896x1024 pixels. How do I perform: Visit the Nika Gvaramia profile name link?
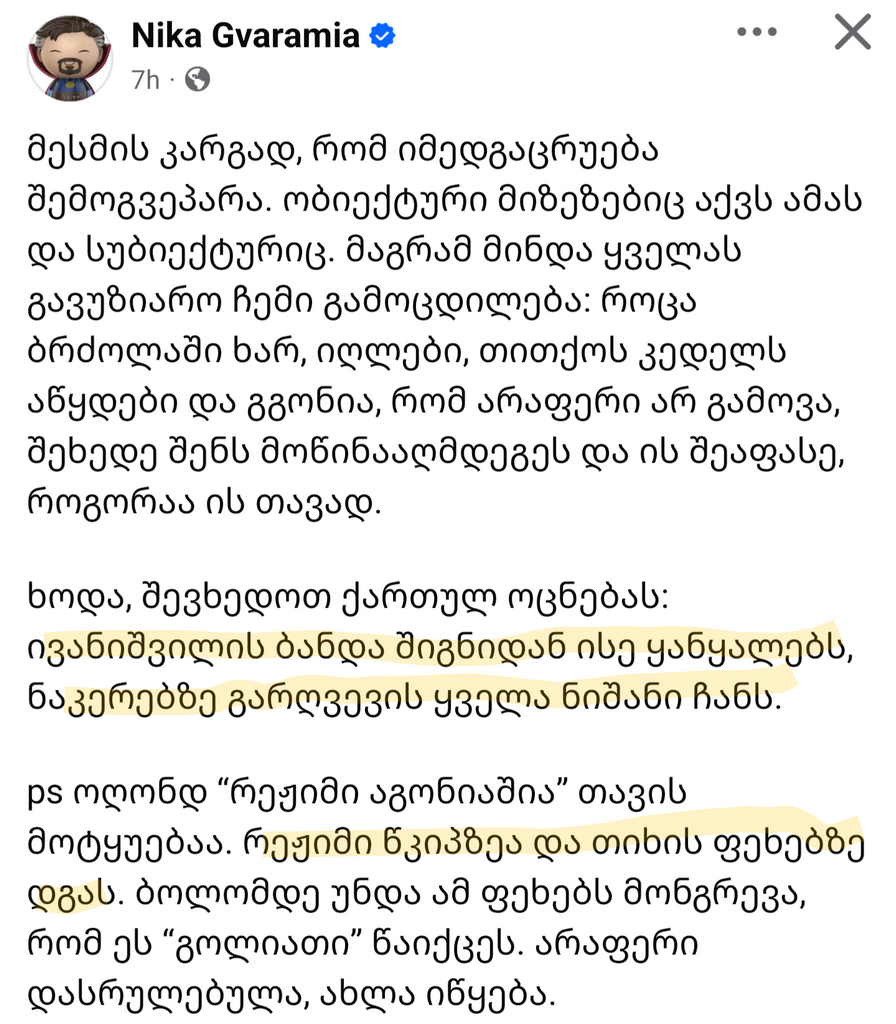(x=245, y=36)
